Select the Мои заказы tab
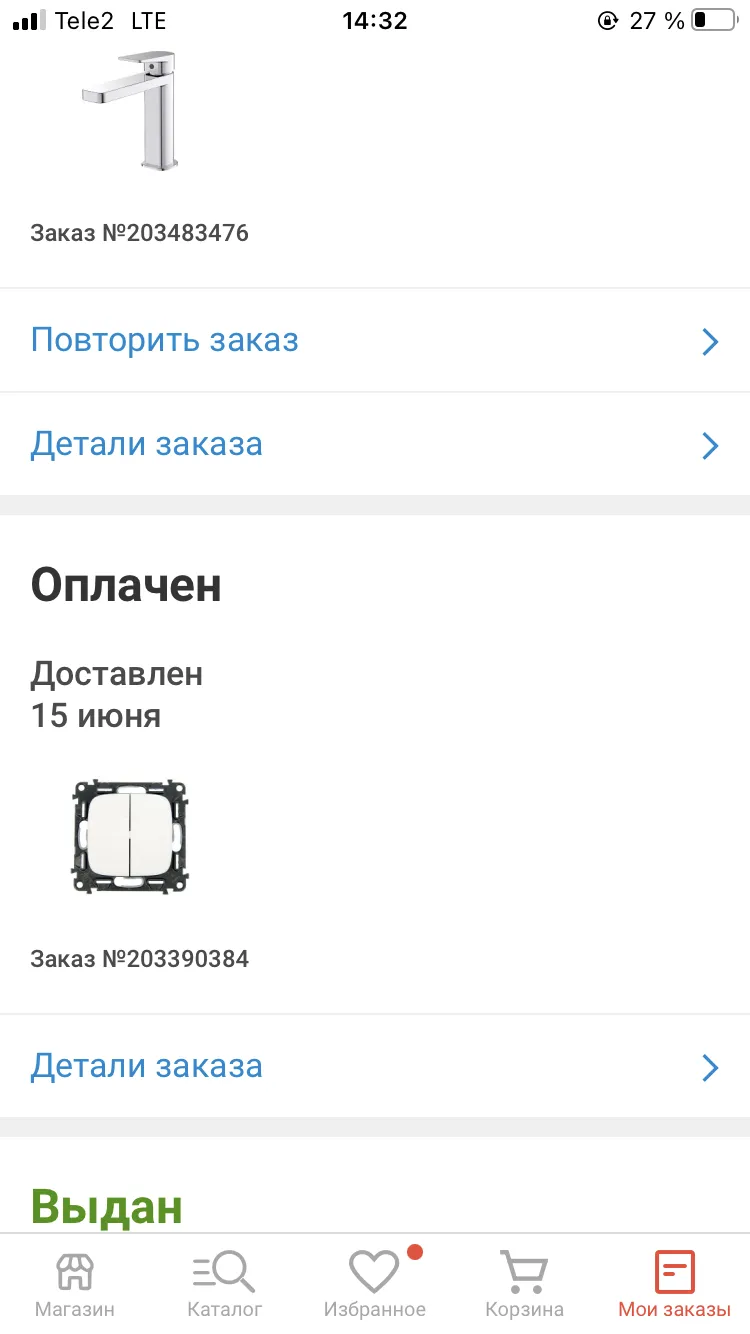The height and width of the screenshot is (1334, 750). tap(675, 1284)
